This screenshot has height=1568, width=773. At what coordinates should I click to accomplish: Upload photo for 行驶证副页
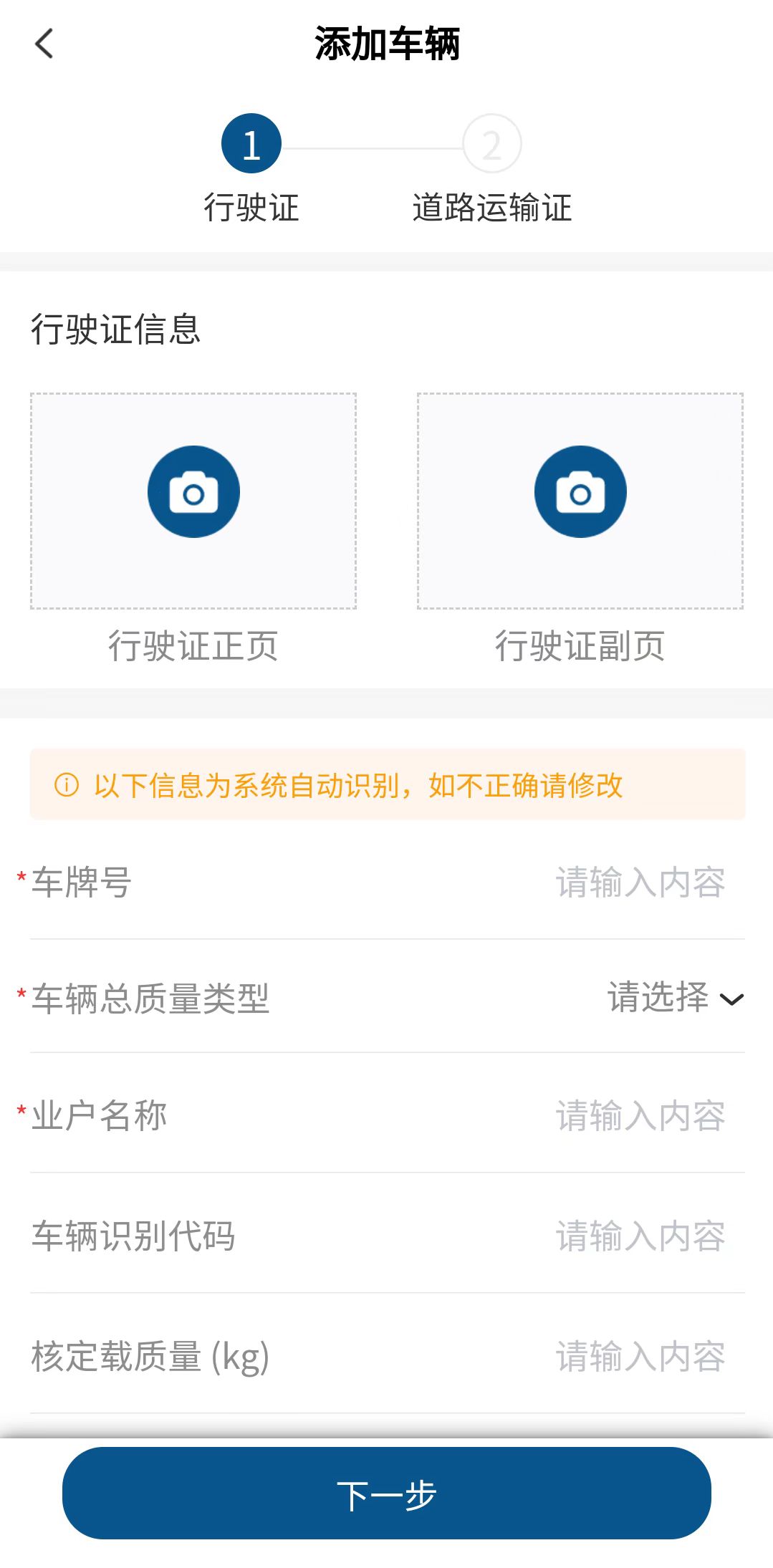580,501
